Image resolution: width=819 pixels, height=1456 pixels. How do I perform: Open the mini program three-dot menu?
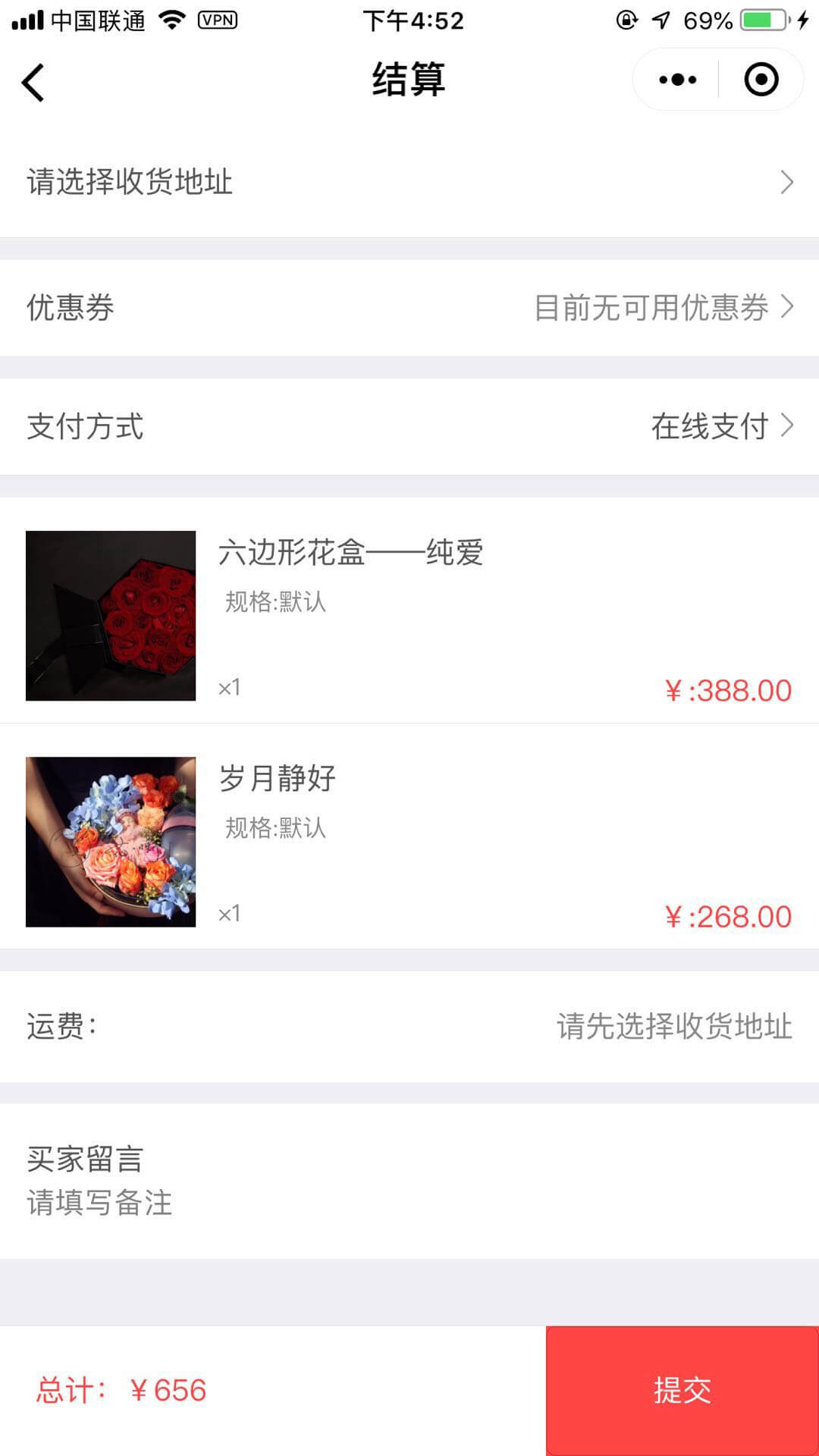click(677, 80)
